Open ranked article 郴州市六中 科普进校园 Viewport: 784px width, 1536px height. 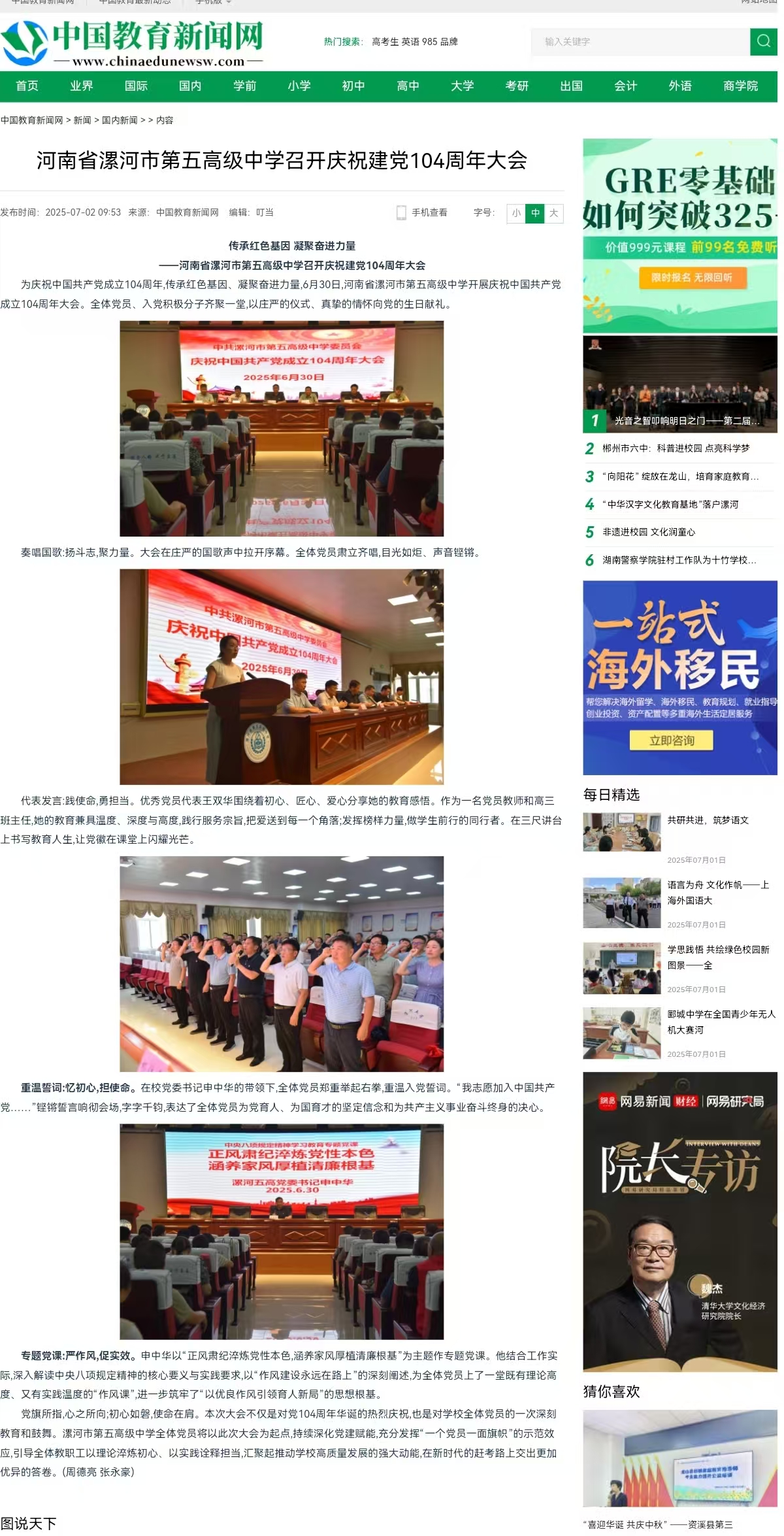click(x=676, y=448)
